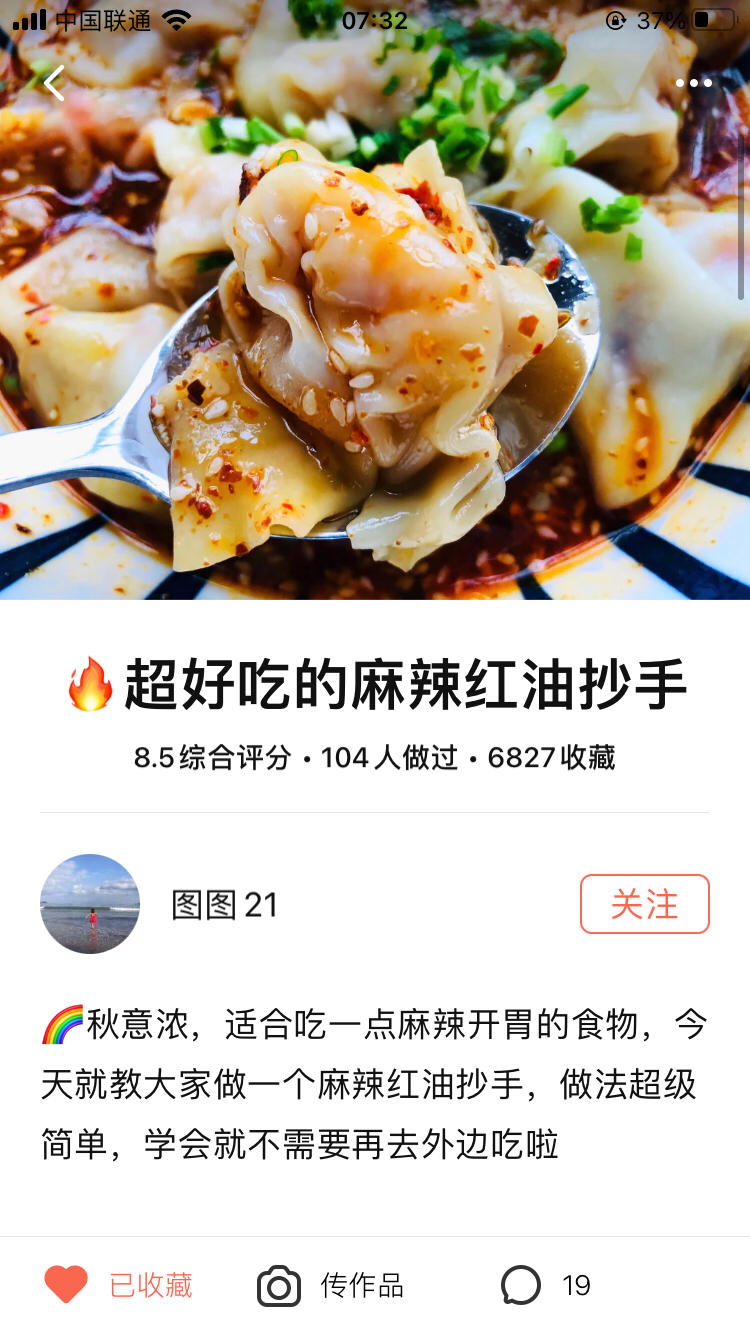Open the 19 comments
This screenshot has width=750, height=1334.
[546, 1285]
